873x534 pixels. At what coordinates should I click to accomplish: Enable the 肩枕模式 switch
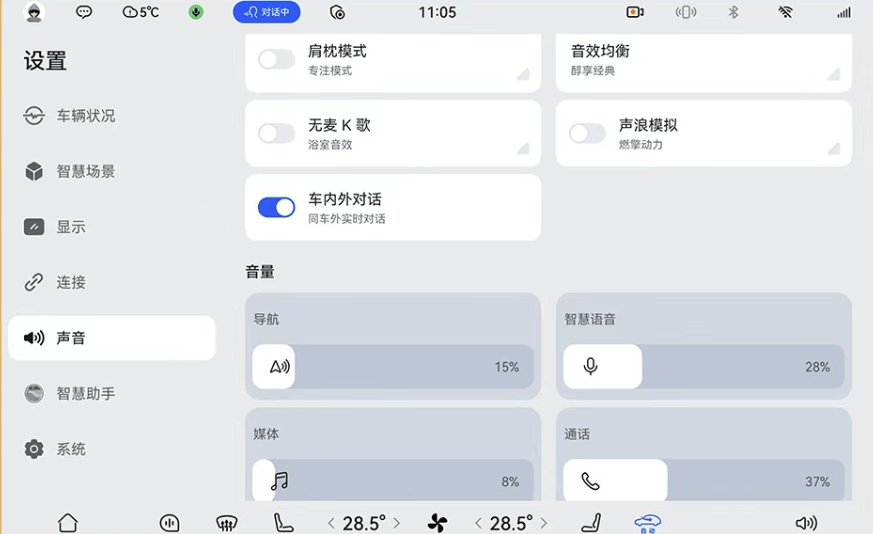point(276,60)
